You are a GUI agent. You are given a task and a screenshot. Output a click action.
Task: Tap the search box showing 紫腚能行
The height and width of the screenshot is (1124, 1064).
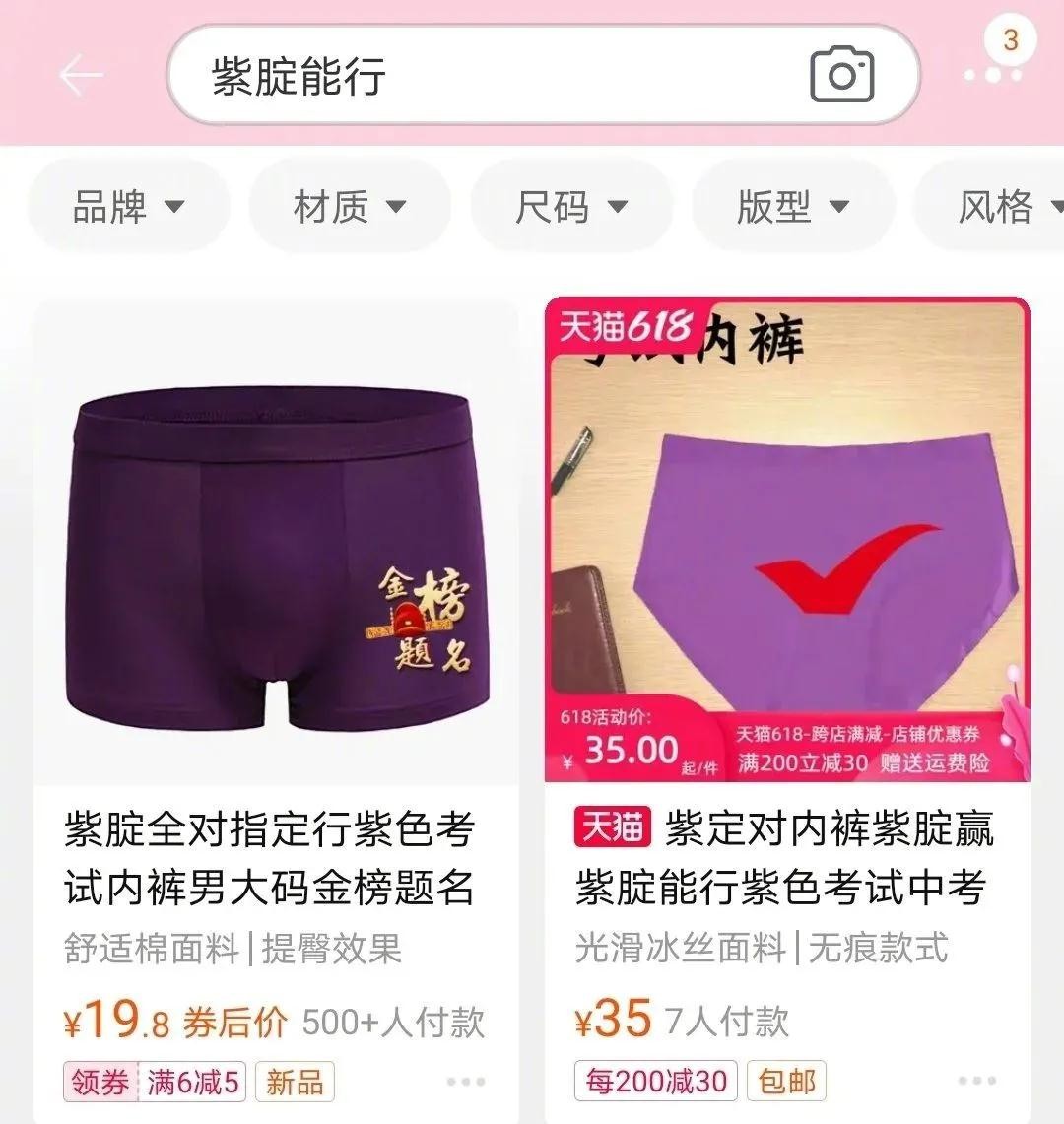493,76
